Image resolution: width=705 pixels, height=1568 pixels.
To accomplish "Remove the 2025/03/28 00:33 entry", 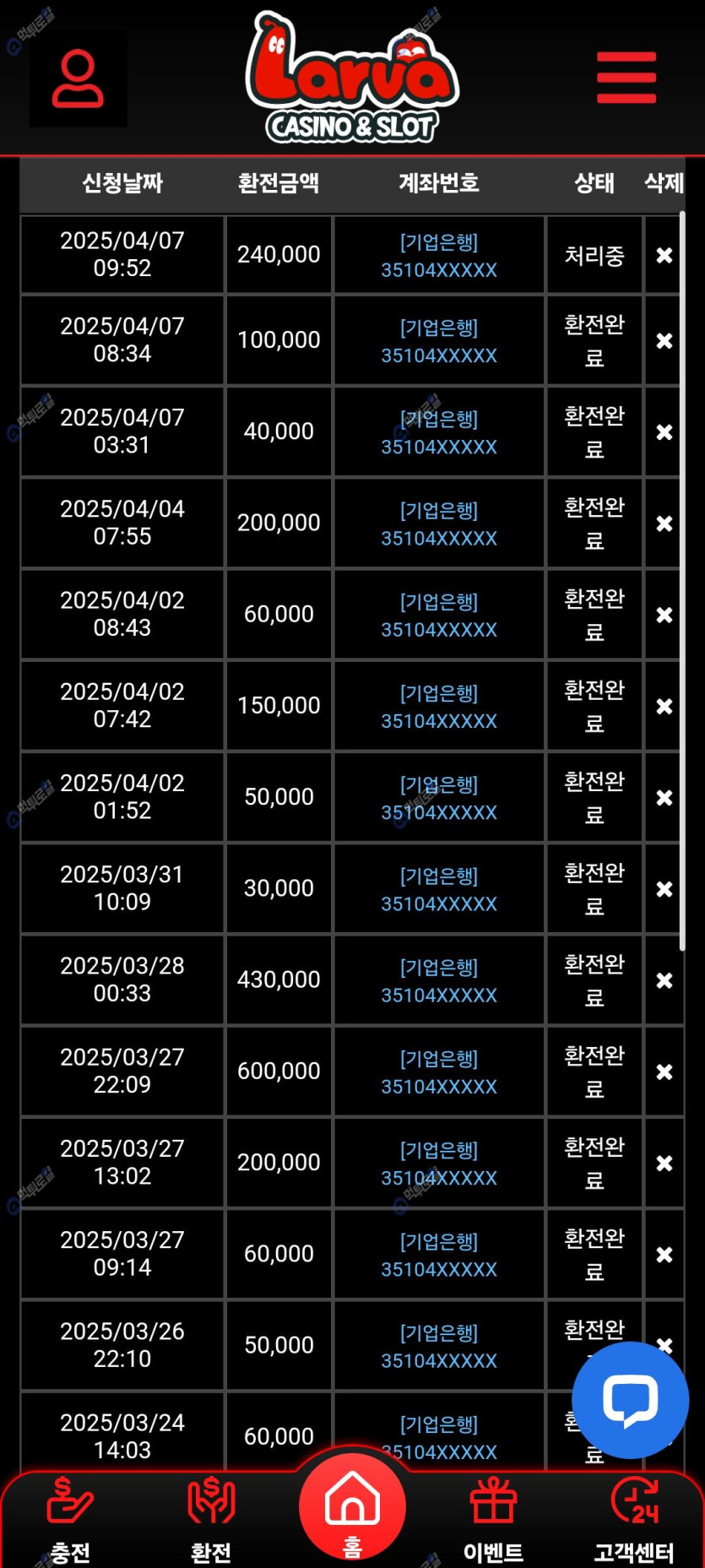I will (664, 980).
